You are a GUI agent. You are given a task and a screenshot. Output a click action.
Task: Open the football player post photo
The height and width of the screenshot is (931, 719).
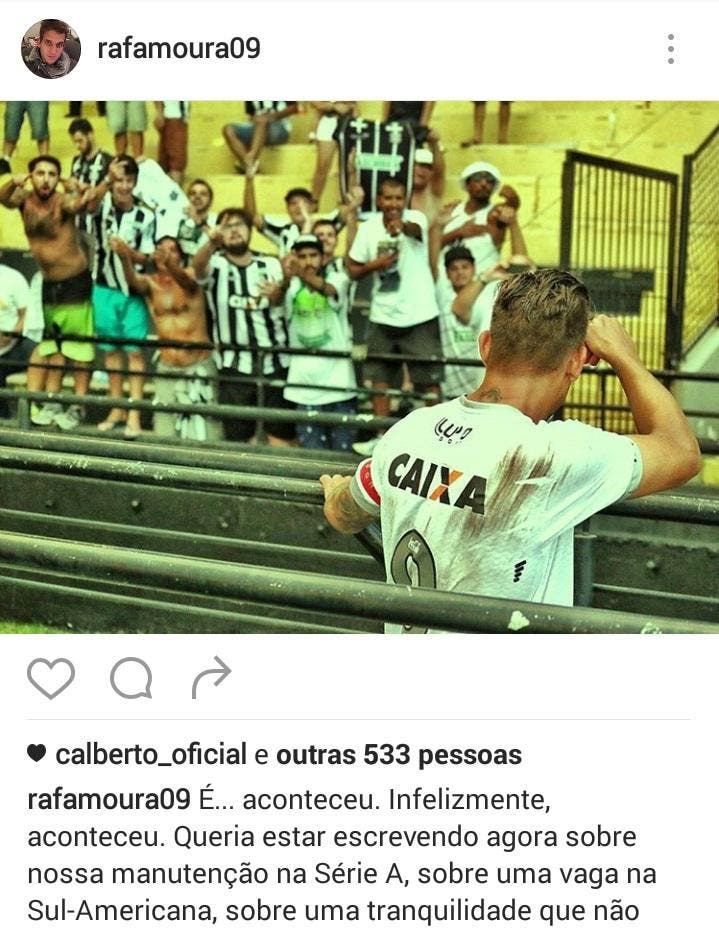click(x=360, y=367)
